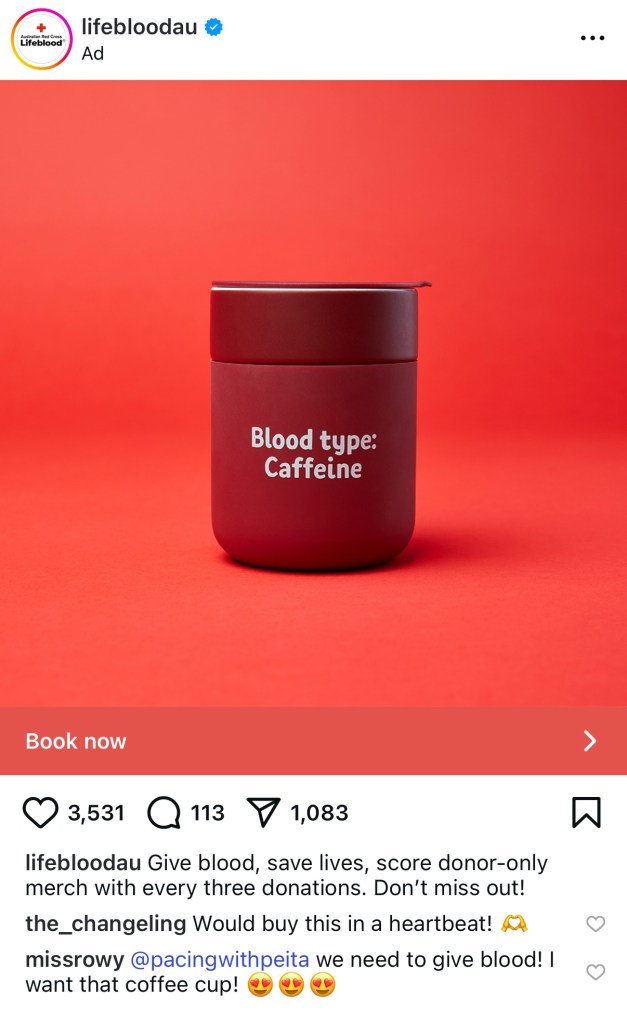Viewport: 627px width, 1024px height.
Task: Open comments on this post
Action: (164, 813)
